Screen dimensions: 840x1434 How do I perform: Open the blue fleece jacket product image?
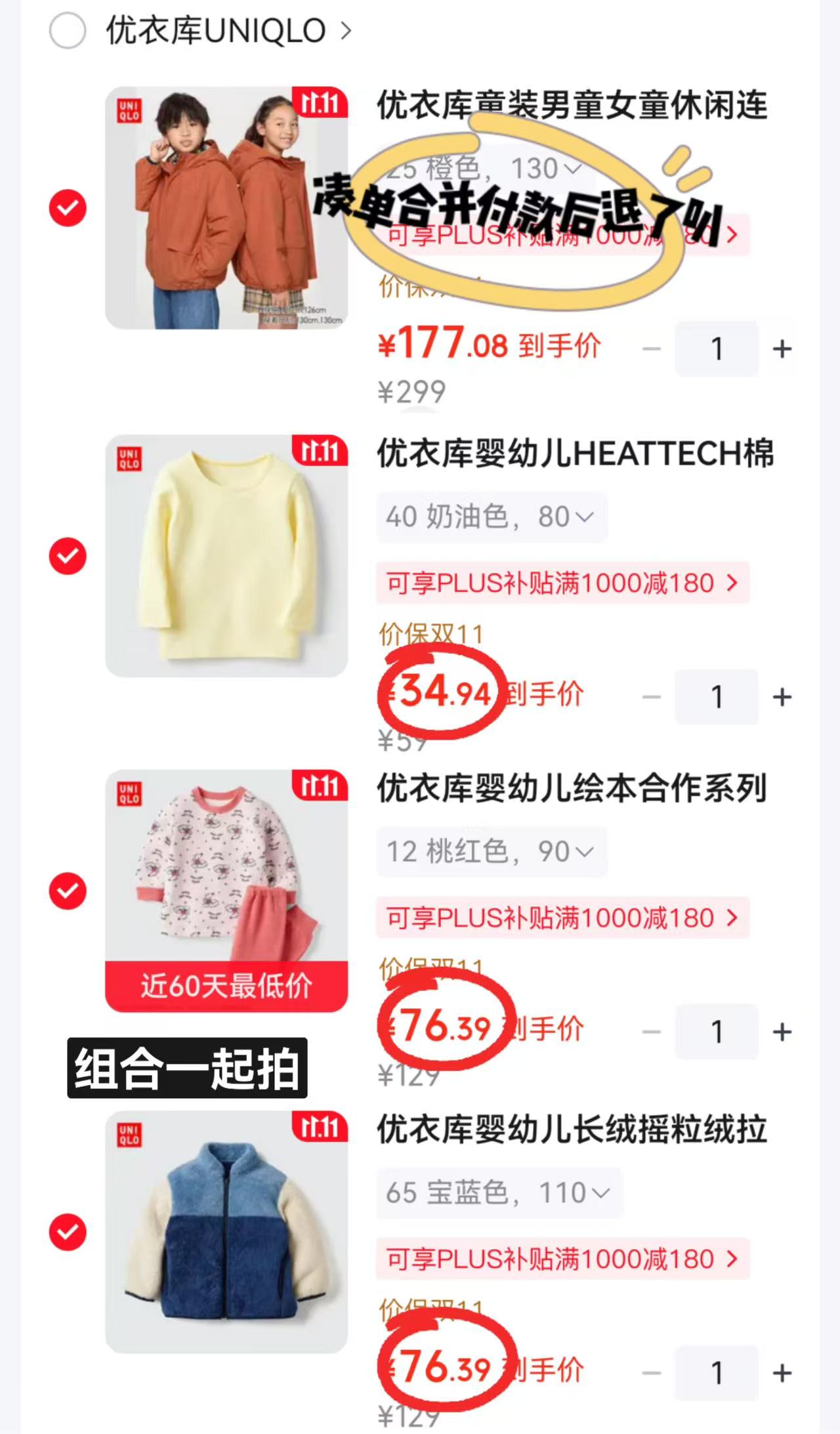[226, 1232]
